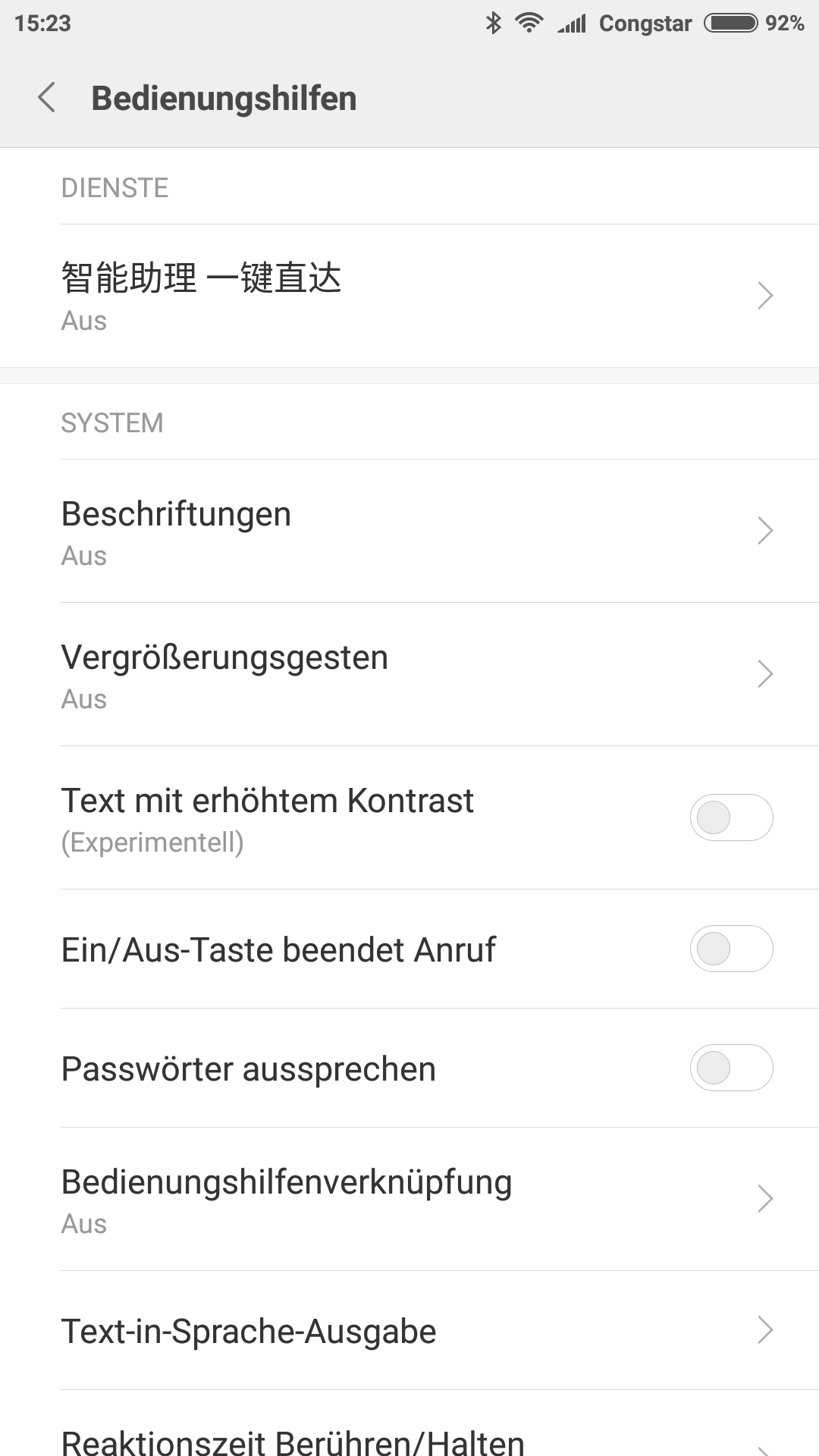The height and width of the screenshot is (1456, 819).
Task: Open Vergrößerungsgesten settings
Action: coord(409,675)
